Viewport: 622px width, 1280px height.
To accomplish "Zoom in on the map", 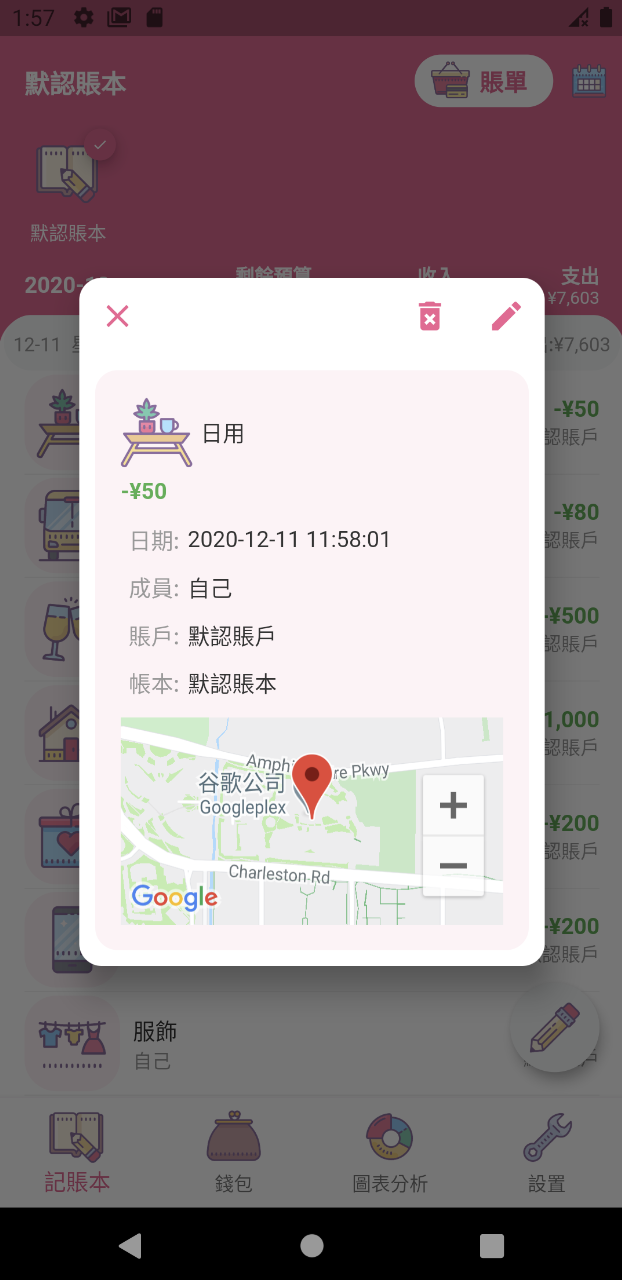I will pyautogui.click(x=453, y=805).
